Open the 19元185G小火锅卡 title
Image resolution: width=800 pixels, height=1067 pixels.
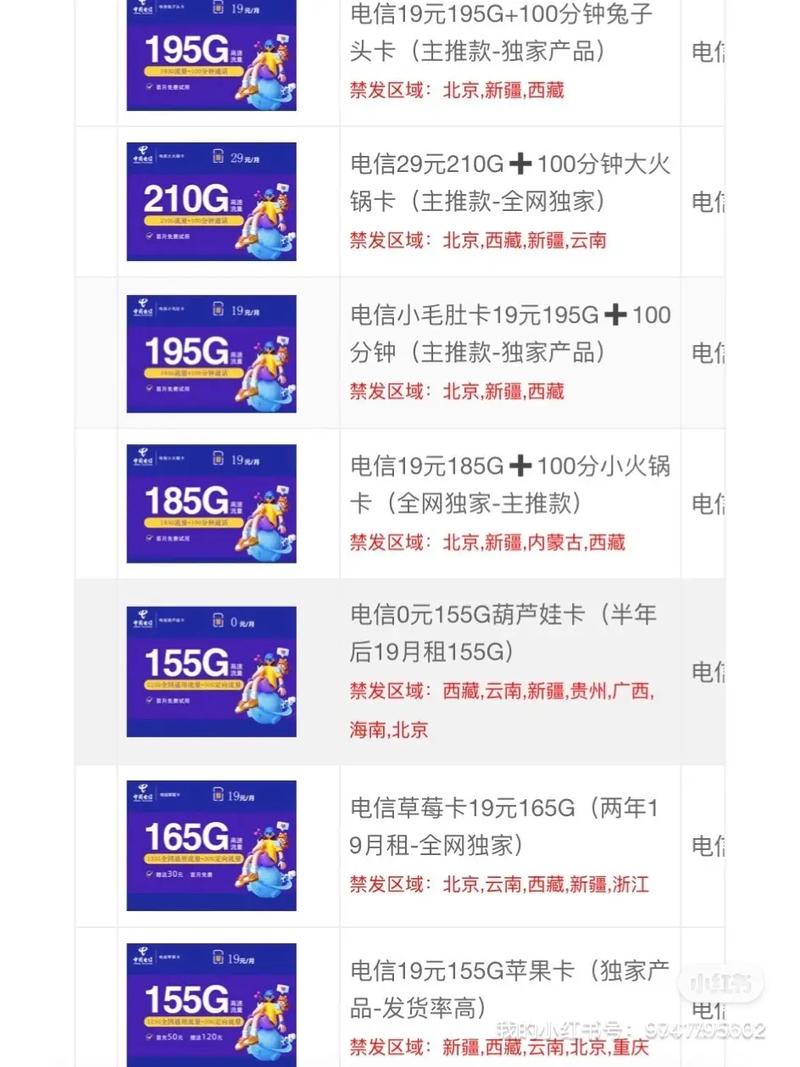[x=500, y=486]
